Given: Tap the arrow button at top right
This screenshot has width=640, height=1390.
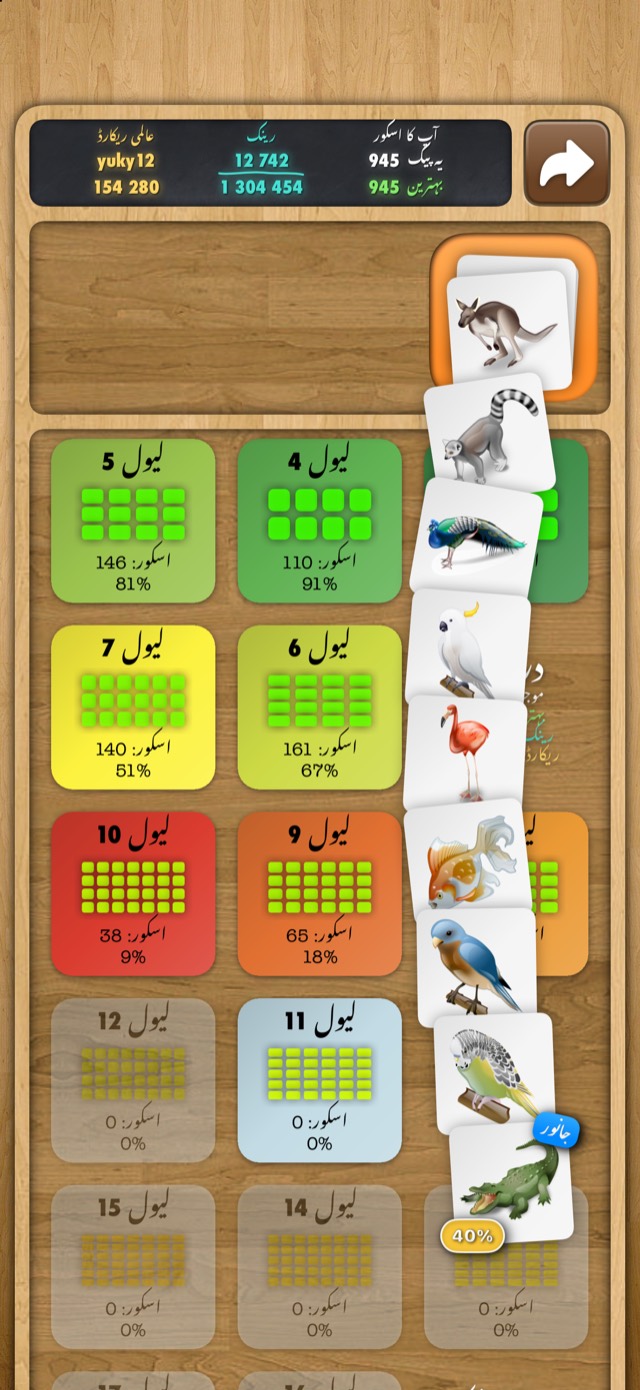Looking at the screenshot, I should (x=567, y=164).
